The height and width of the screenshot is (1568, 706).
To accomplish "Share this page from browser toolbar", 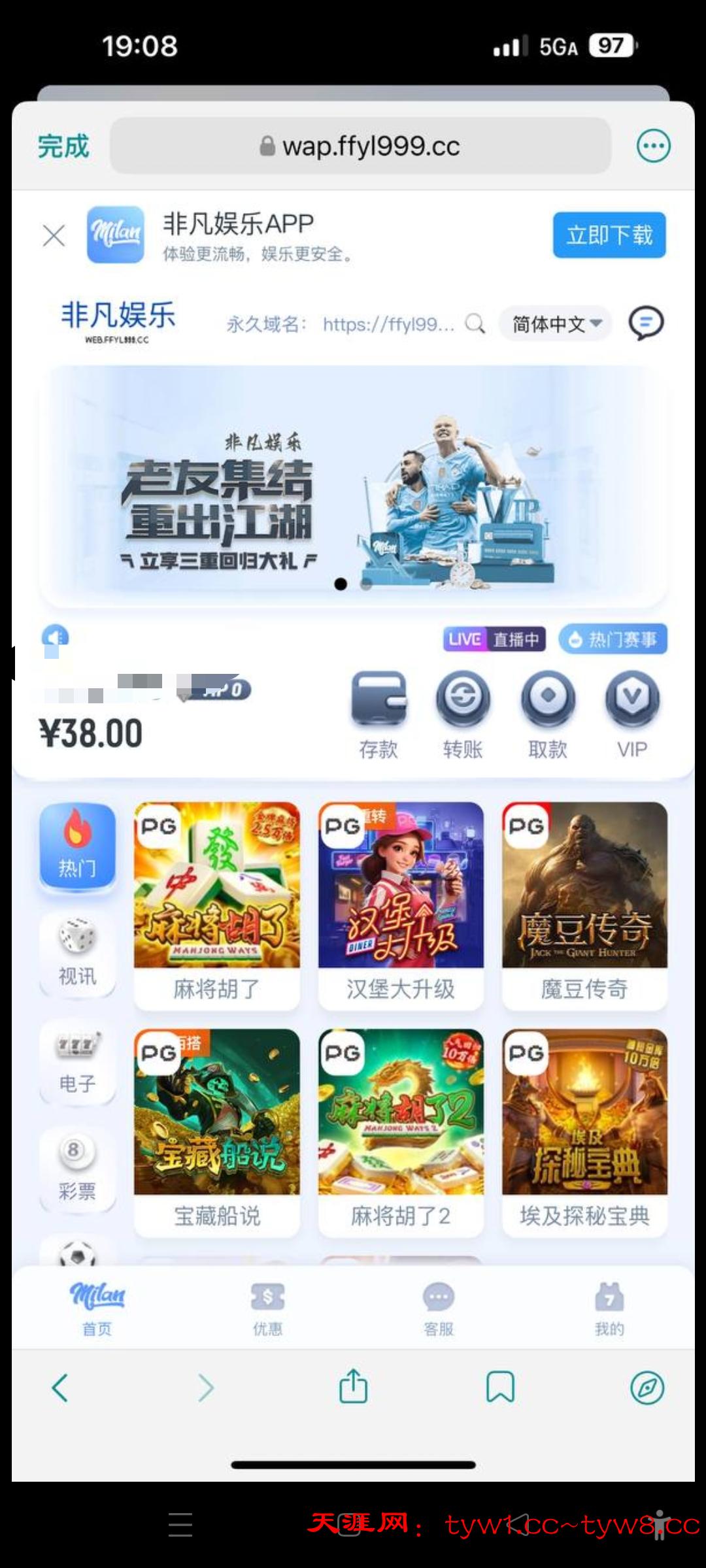I will click(x=353, y=1386).
